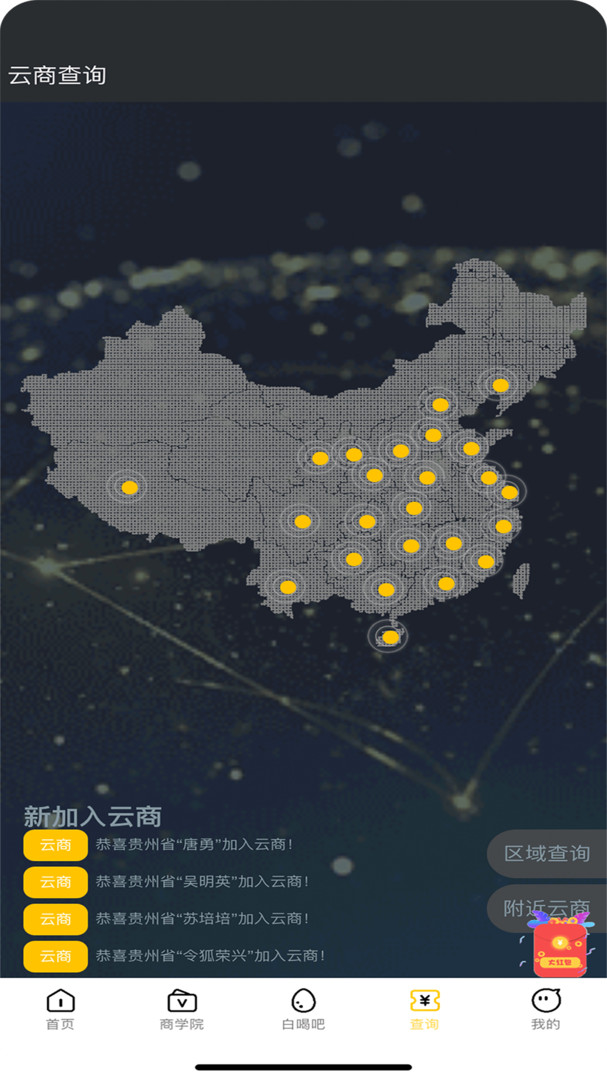The image size is (607, 1080).
Task: Open the 大红包 red envelope icon
Action: (x=559, y=944)
